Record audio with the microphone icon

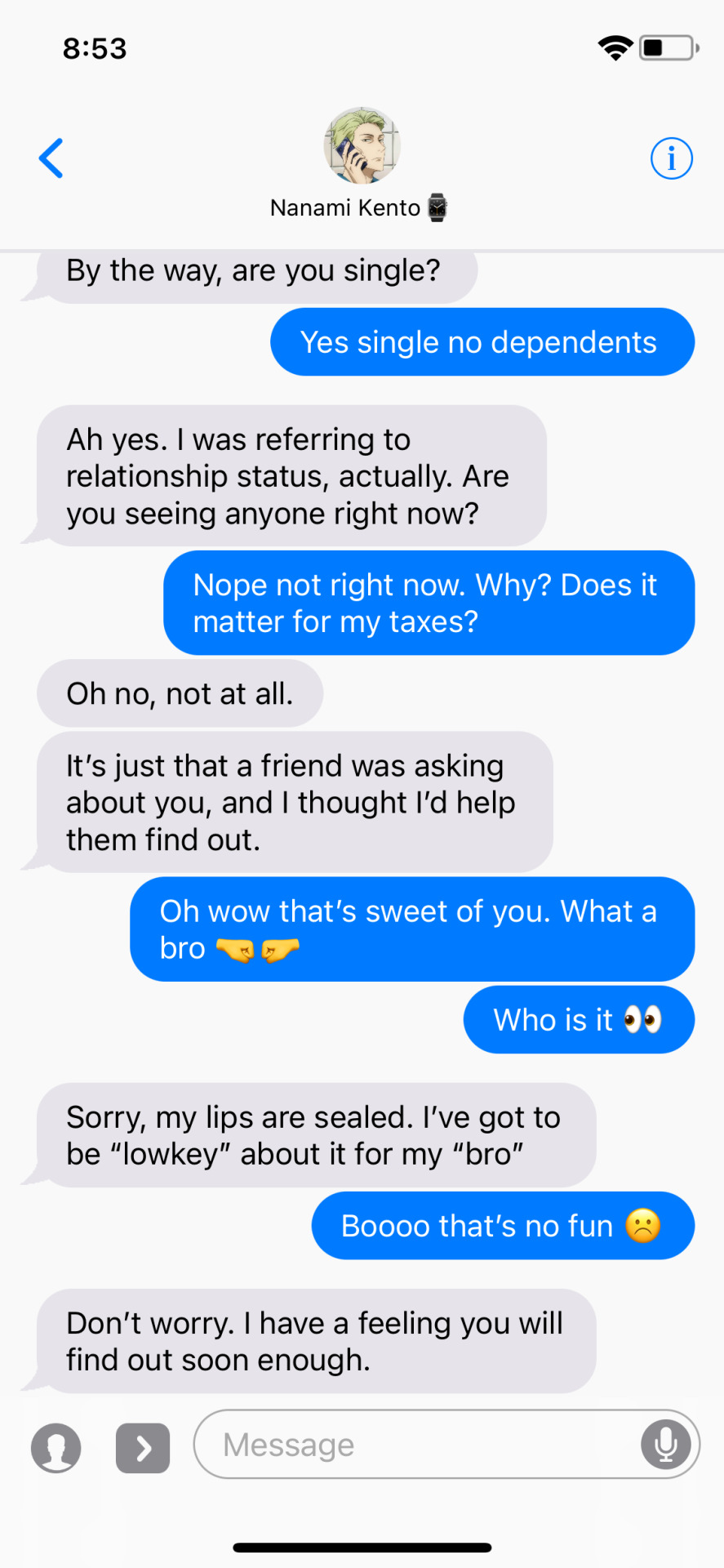click(666, 1444)
